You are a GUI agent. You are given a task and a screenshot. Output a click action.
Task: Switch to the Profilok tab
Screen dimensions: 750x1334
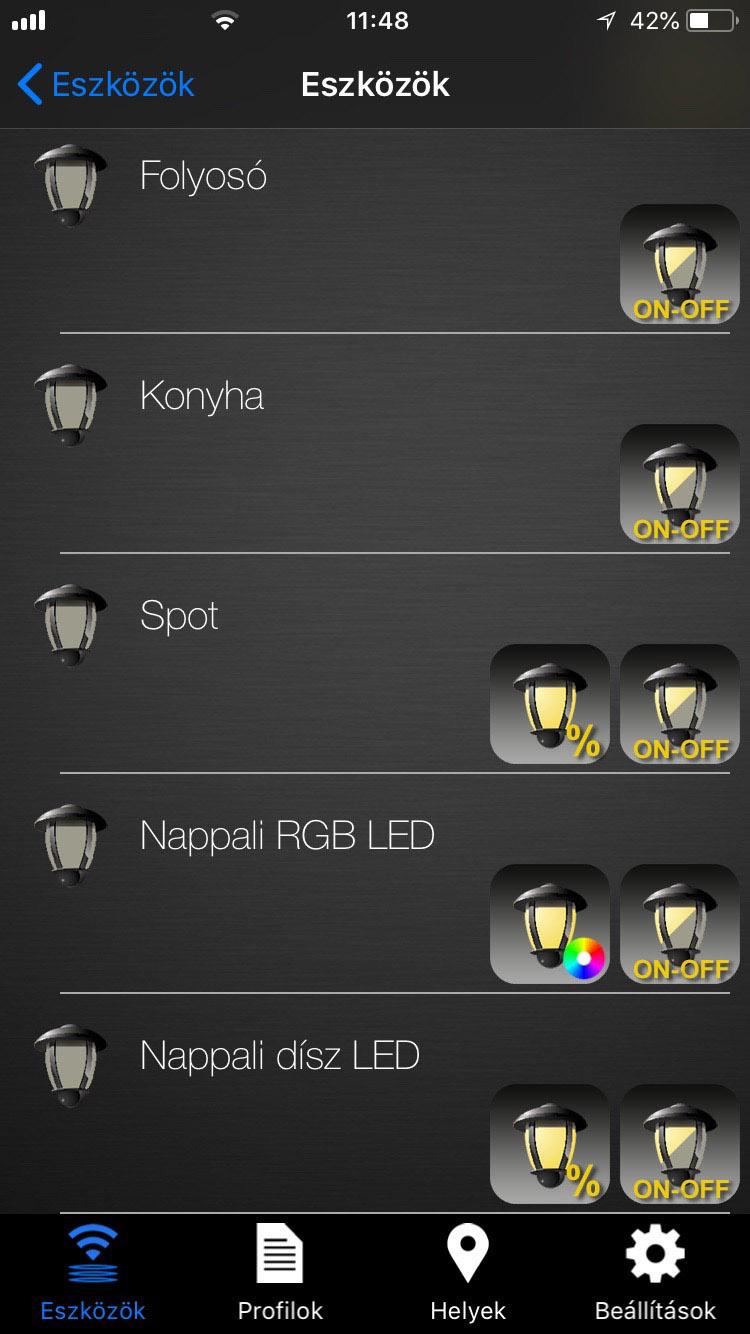click(280, 1272)
